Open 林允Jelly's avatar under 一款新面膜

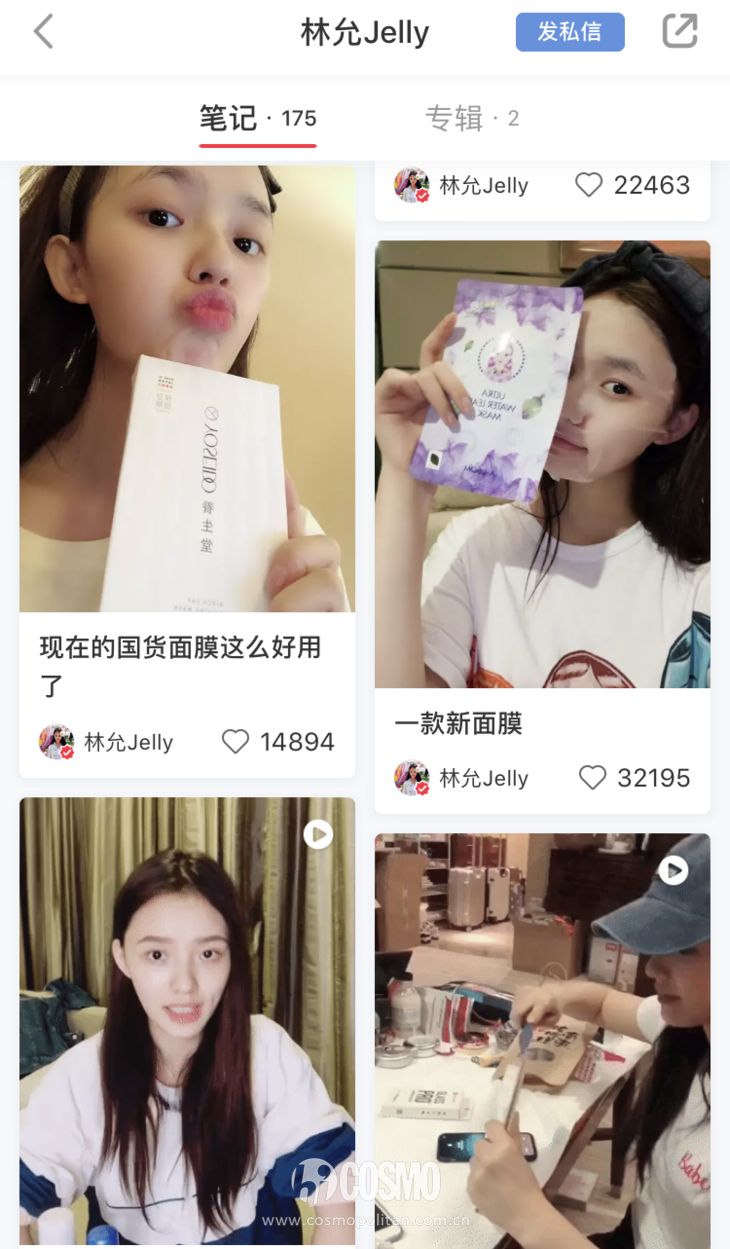[x=411, y=778]
